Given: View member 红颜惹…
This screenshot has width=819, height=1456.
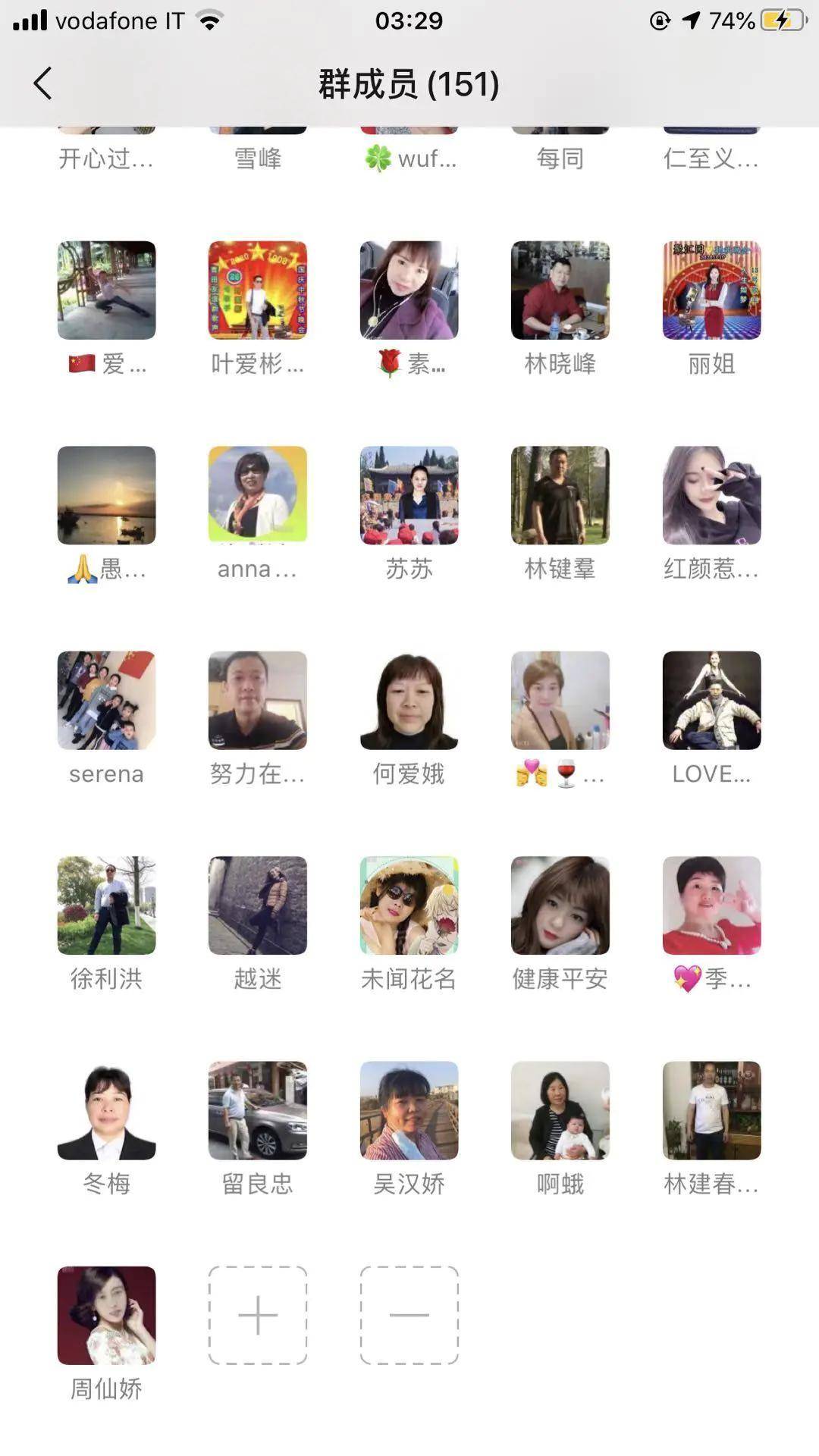Looking at the screenshot, I should coord(711,495).
